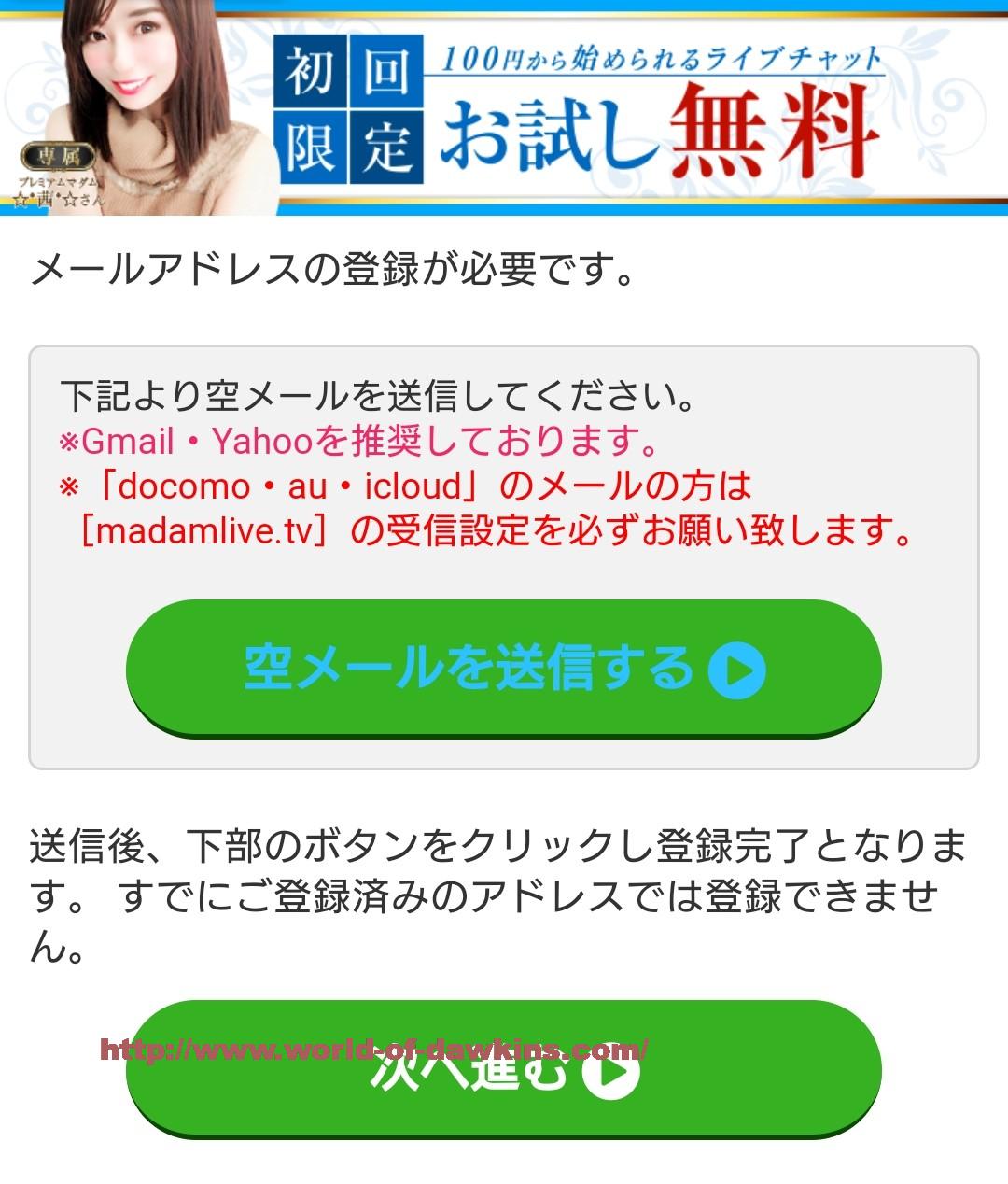Viewport: 1008px width, 1184px height.
Task: Proceed with the 次へ進む button
Action: point(504,1069)
